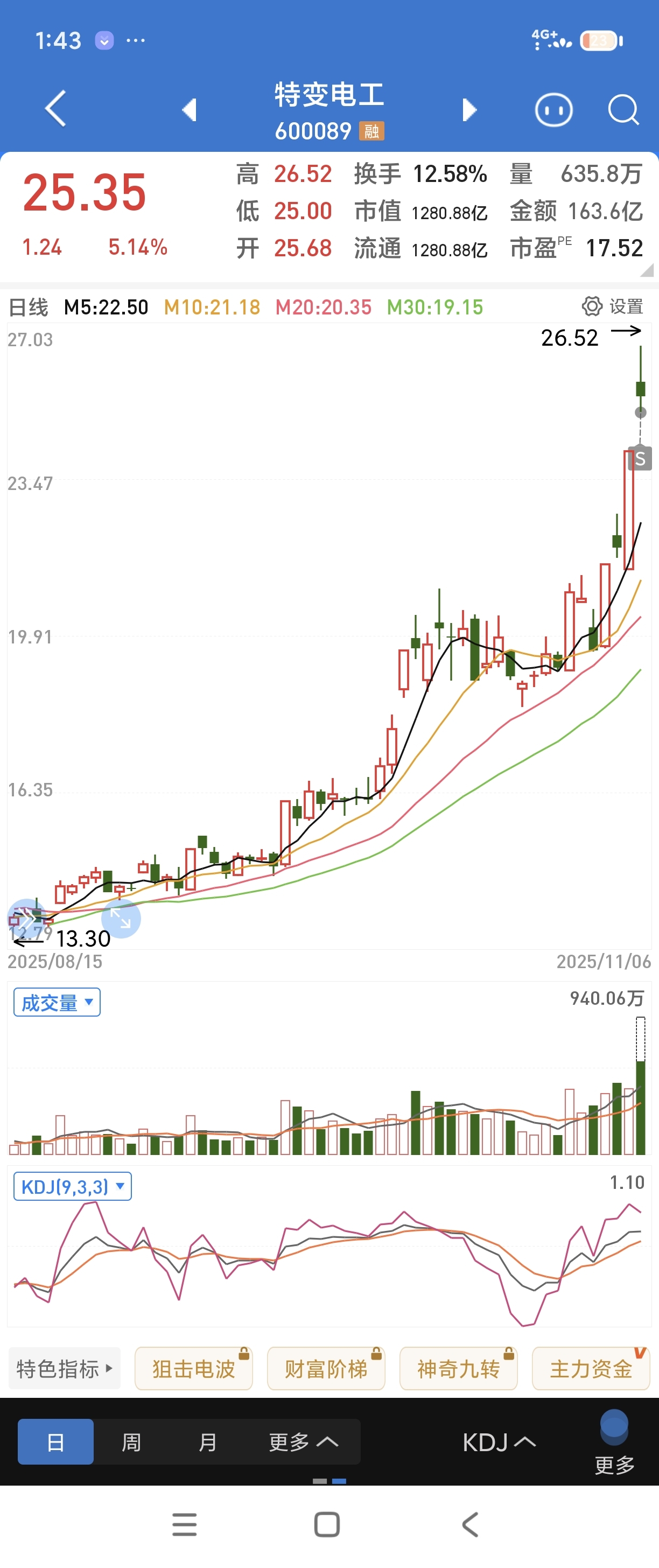Go back using the top-left arrow
The image size is (659, 1568).
click(55, 109)
